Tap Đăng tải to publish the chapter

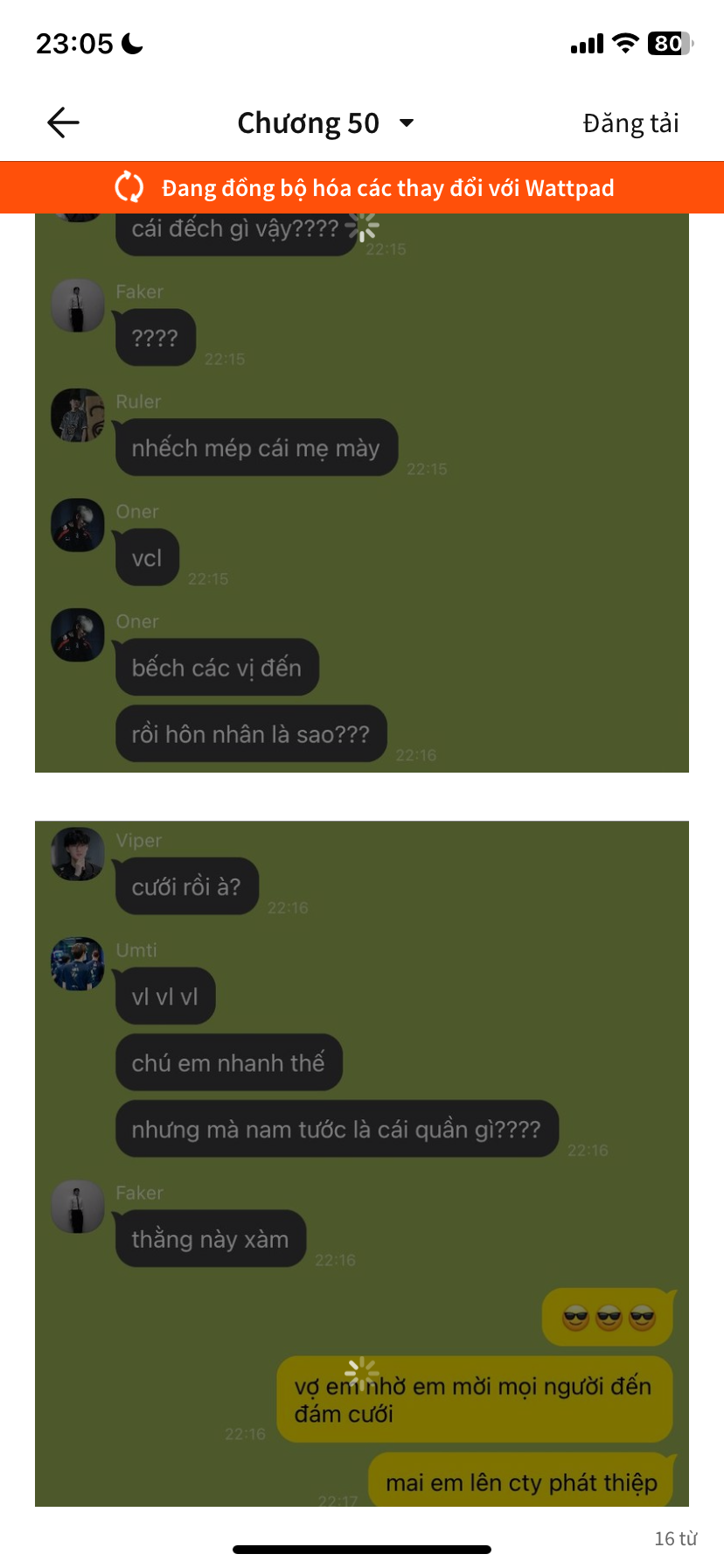(x=630, y=123)
